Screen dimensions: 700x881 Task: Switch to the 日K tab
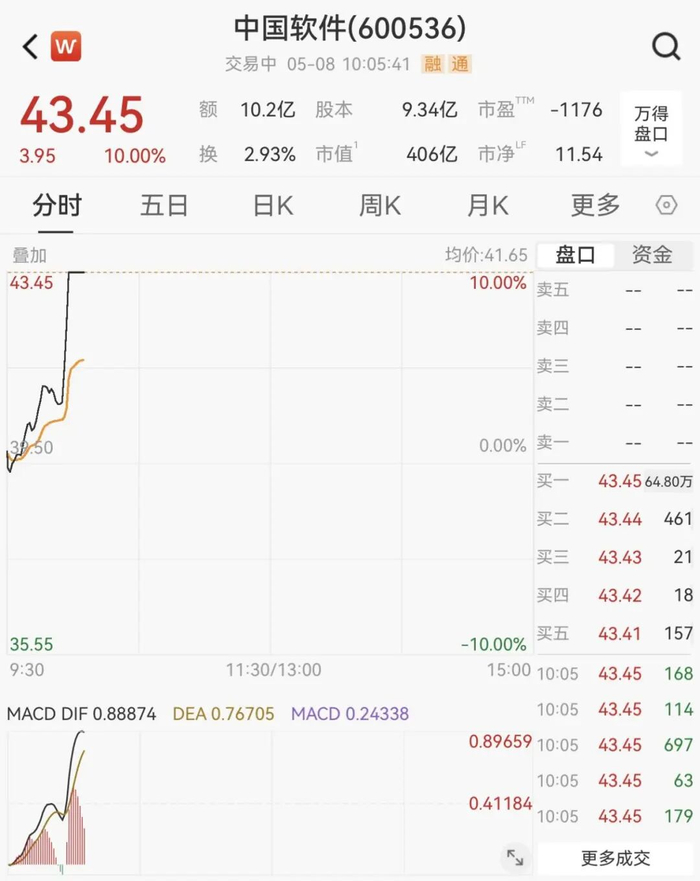pyautogui.click(x=273, y=205)
